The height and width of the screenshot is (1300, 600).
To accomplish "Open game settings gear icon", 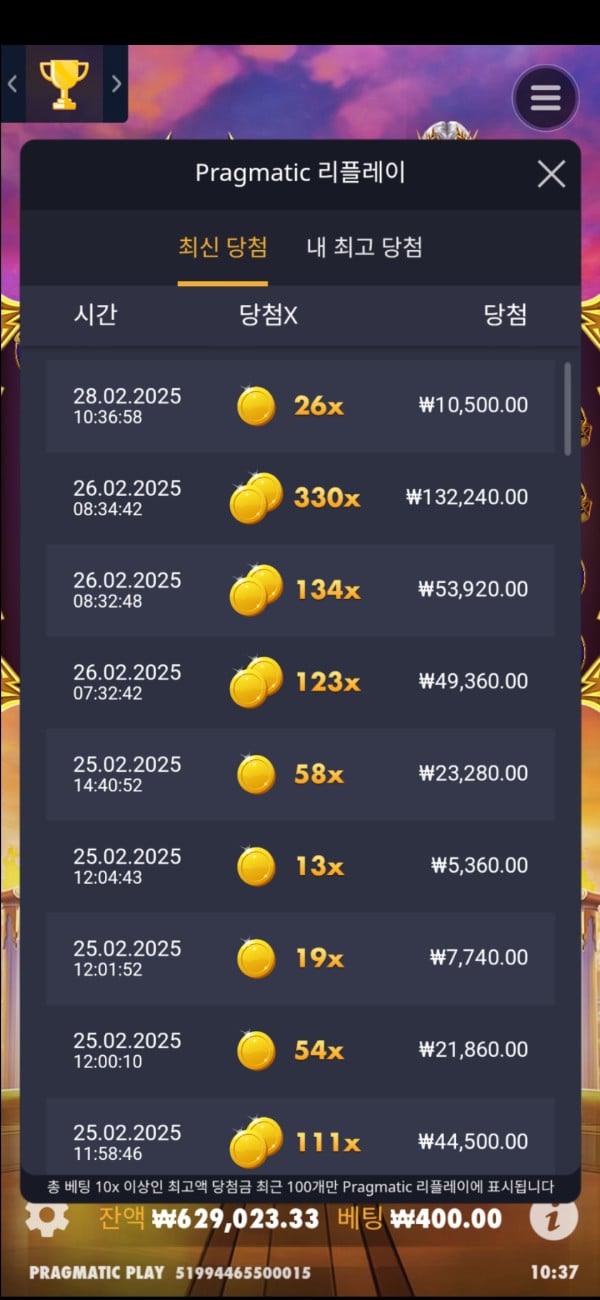I will click(x=46, y=1217).
